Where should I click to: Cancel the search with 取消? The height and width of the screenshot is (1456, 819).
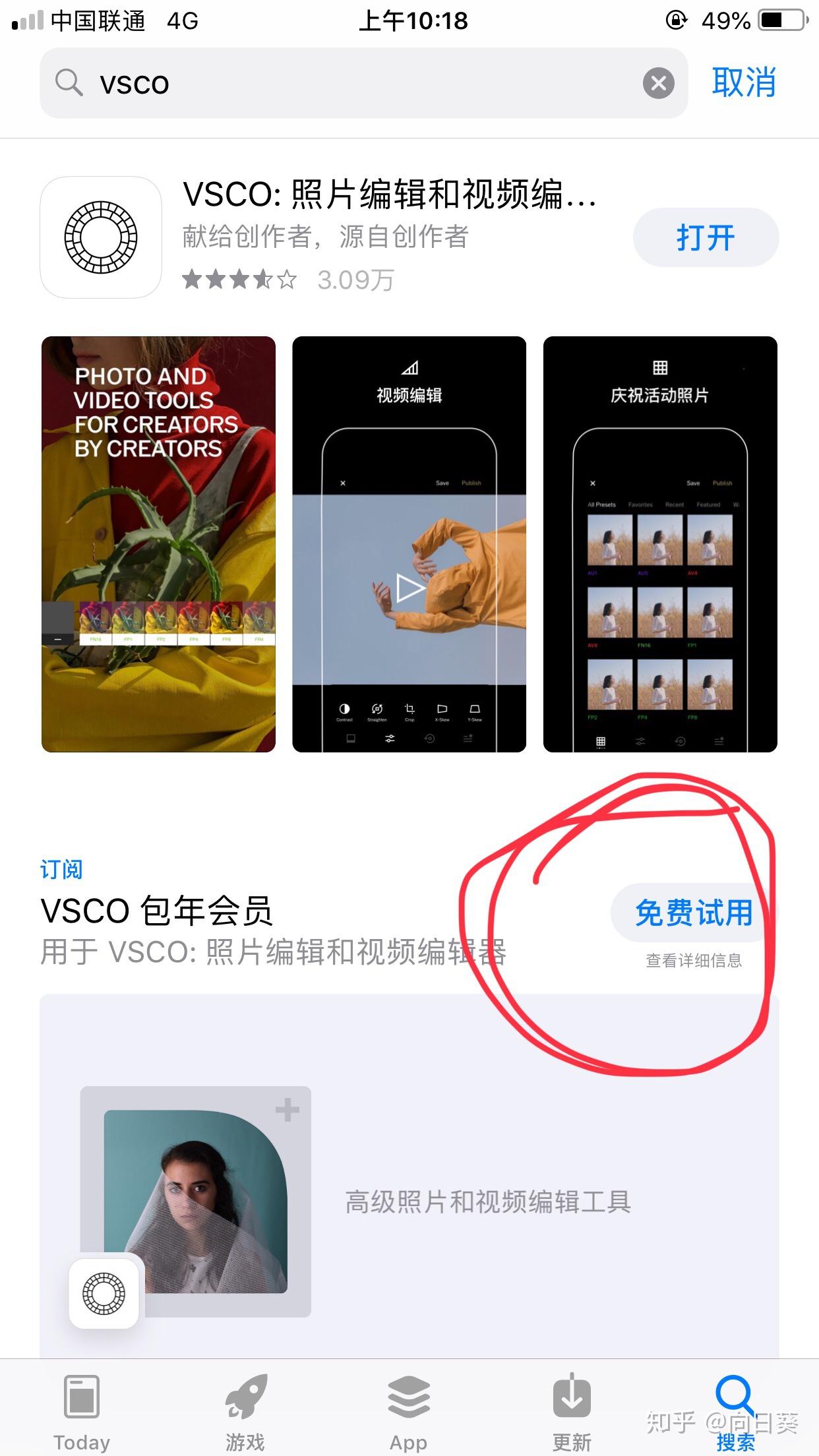pos(743,83)
